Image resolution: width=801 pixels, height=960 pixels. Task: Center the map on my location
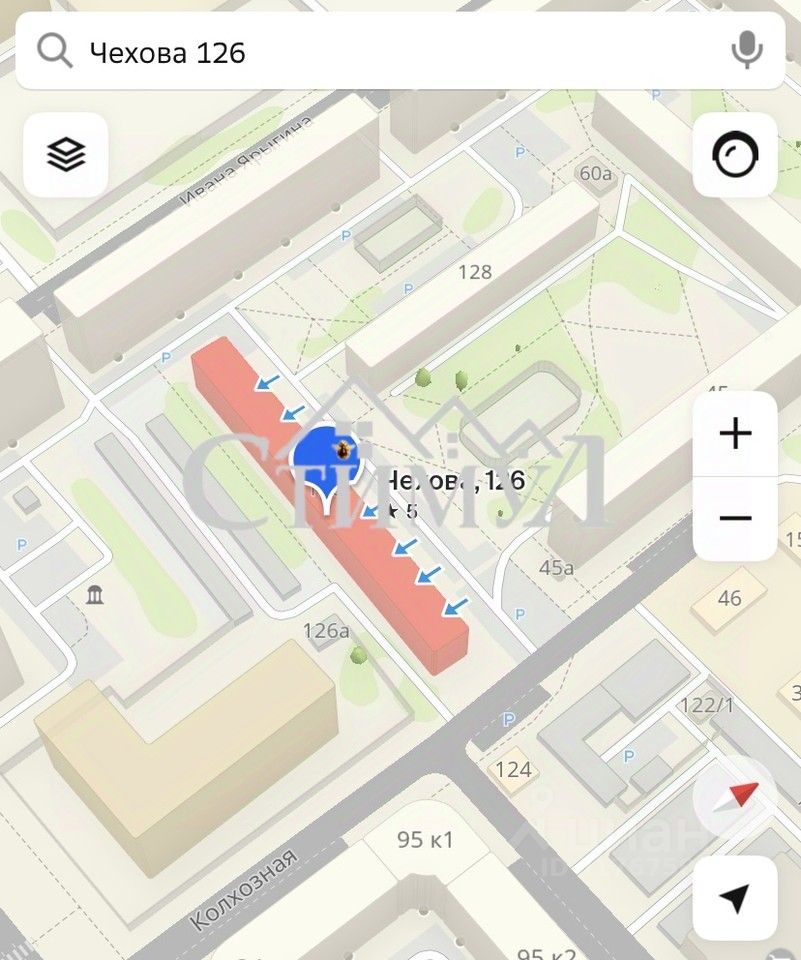[x=735, y=898]
